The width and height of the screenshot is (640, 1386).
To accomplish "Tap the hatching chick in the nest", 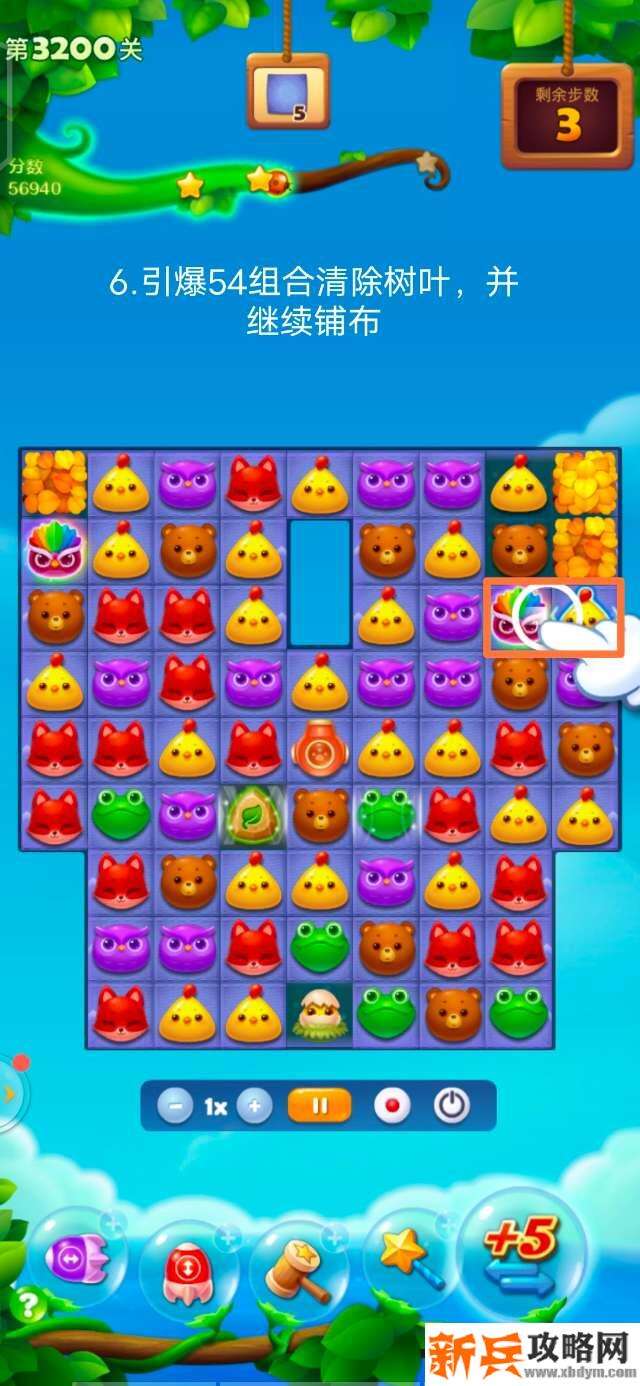I will coord(320,1012).
